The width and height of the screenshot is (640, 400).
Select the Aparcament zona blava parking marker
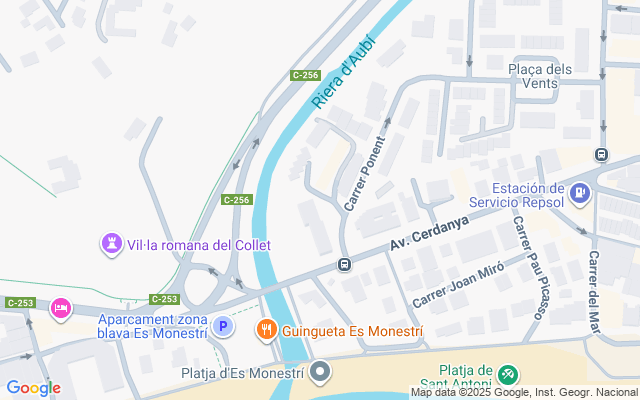coord(225,326)
